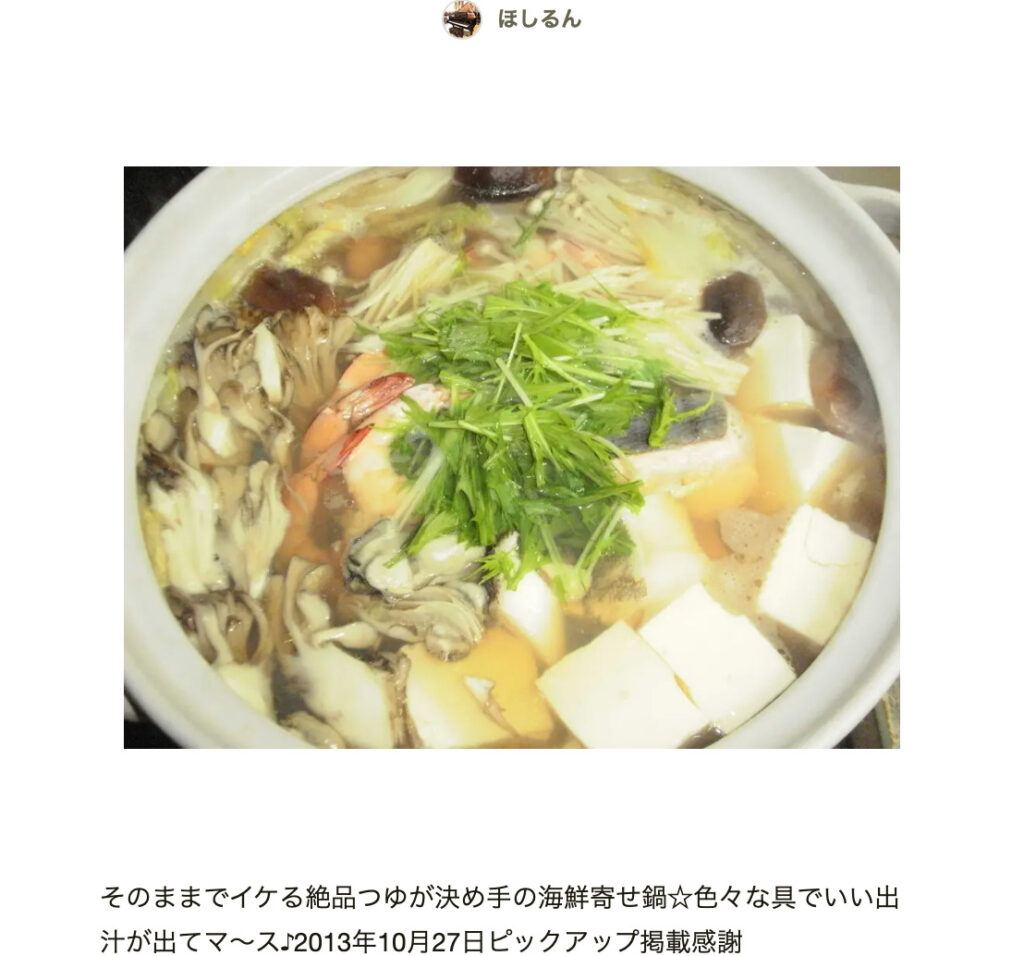Image resolution: width=1024 pixels, height=956 pixels.
Task: Open author ほしるん's profile
Action: click(538, 19)
